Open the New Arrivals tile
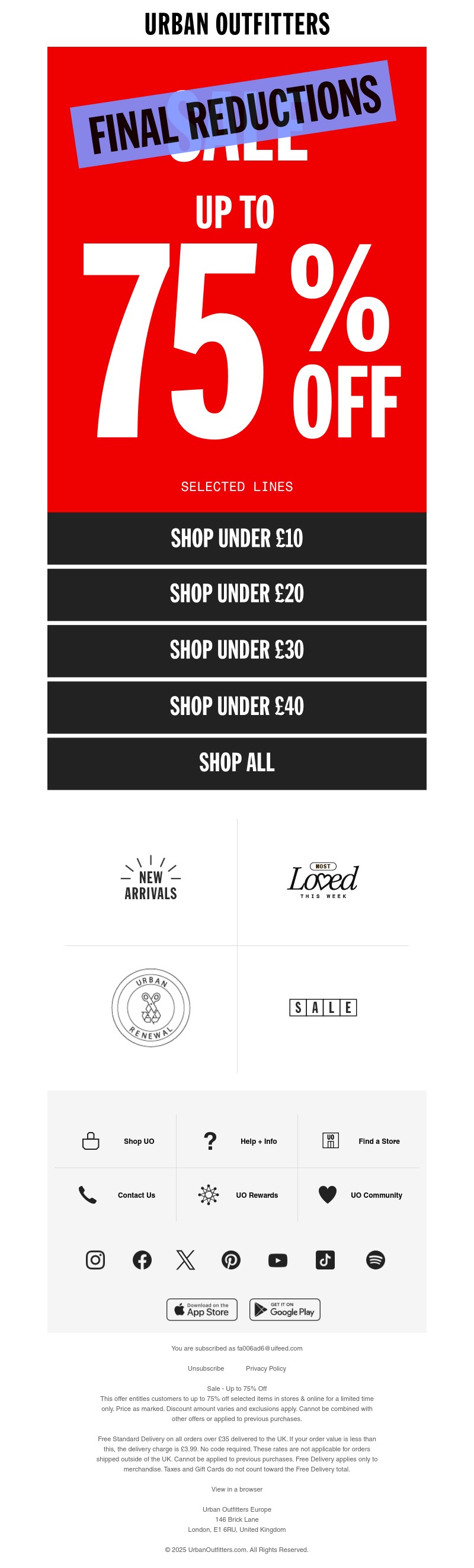Image resolution: width=474 pixels, height=1568 pixels. (151, 880)
